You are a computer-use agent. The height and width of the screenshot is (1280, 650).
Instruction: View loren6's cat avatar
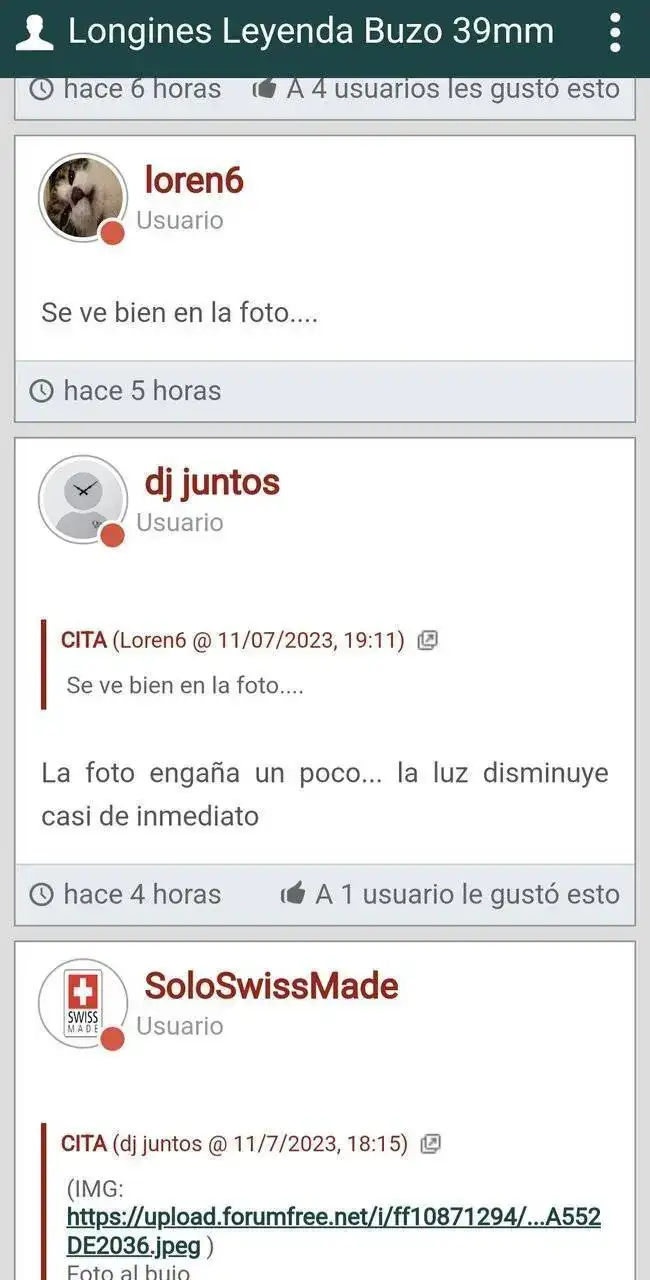point(82,198)
